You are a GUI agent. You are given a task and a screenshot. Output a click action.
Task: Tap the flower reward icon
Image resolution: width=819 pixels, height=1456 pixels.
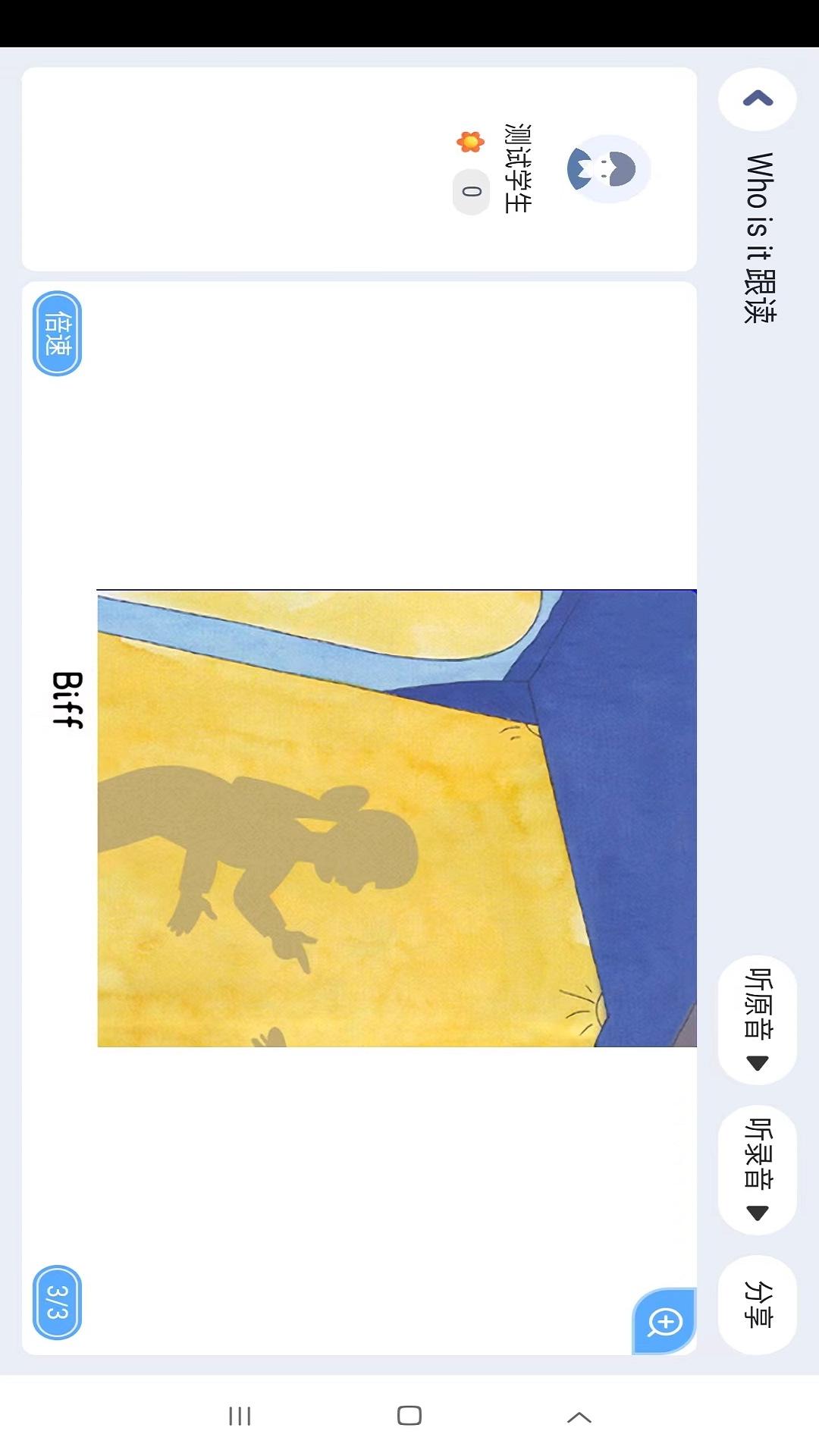(x=469, y=143)
